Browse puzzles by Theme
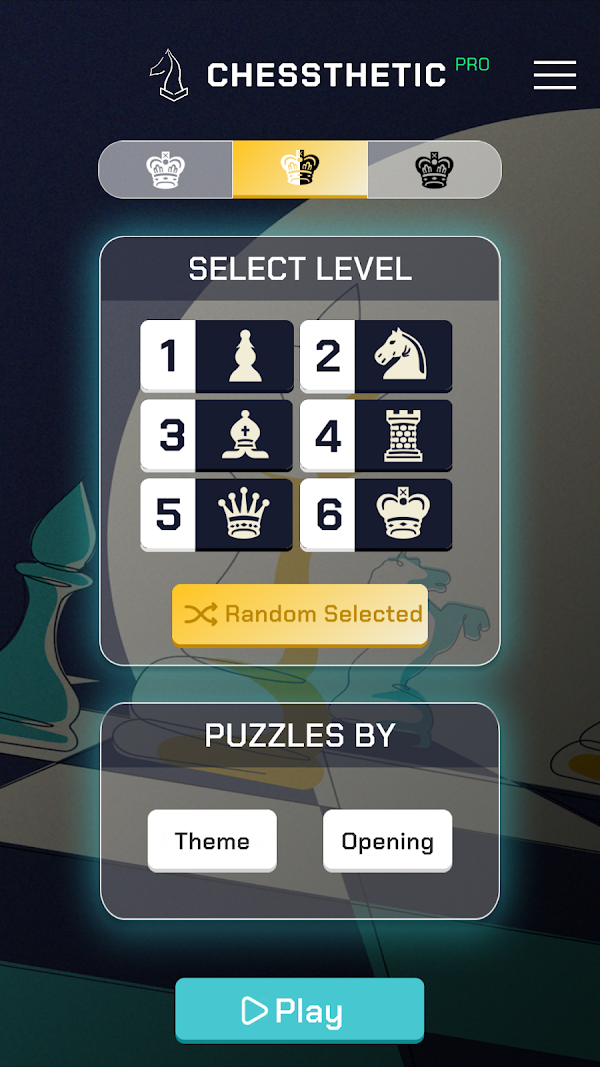Screen dimensions: 600x1067 tap(212, 841)
